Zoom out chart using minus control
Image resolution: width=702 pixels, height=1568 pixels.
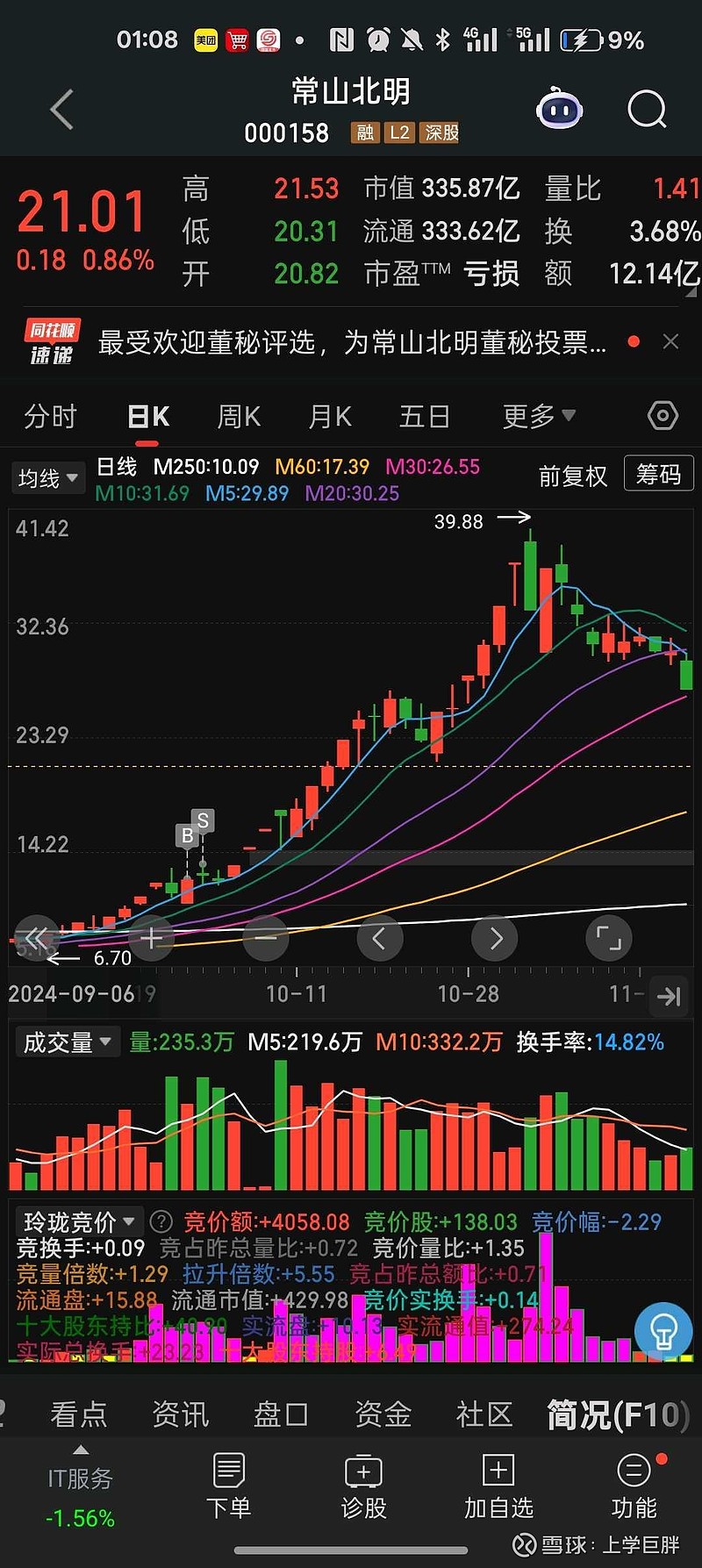[x=265, y=937]
